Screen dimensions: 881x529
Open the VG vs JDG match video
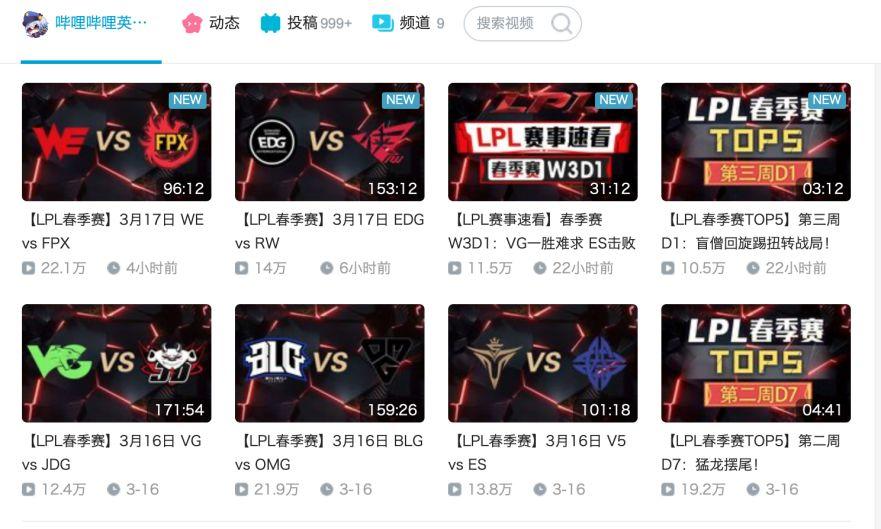116,363
